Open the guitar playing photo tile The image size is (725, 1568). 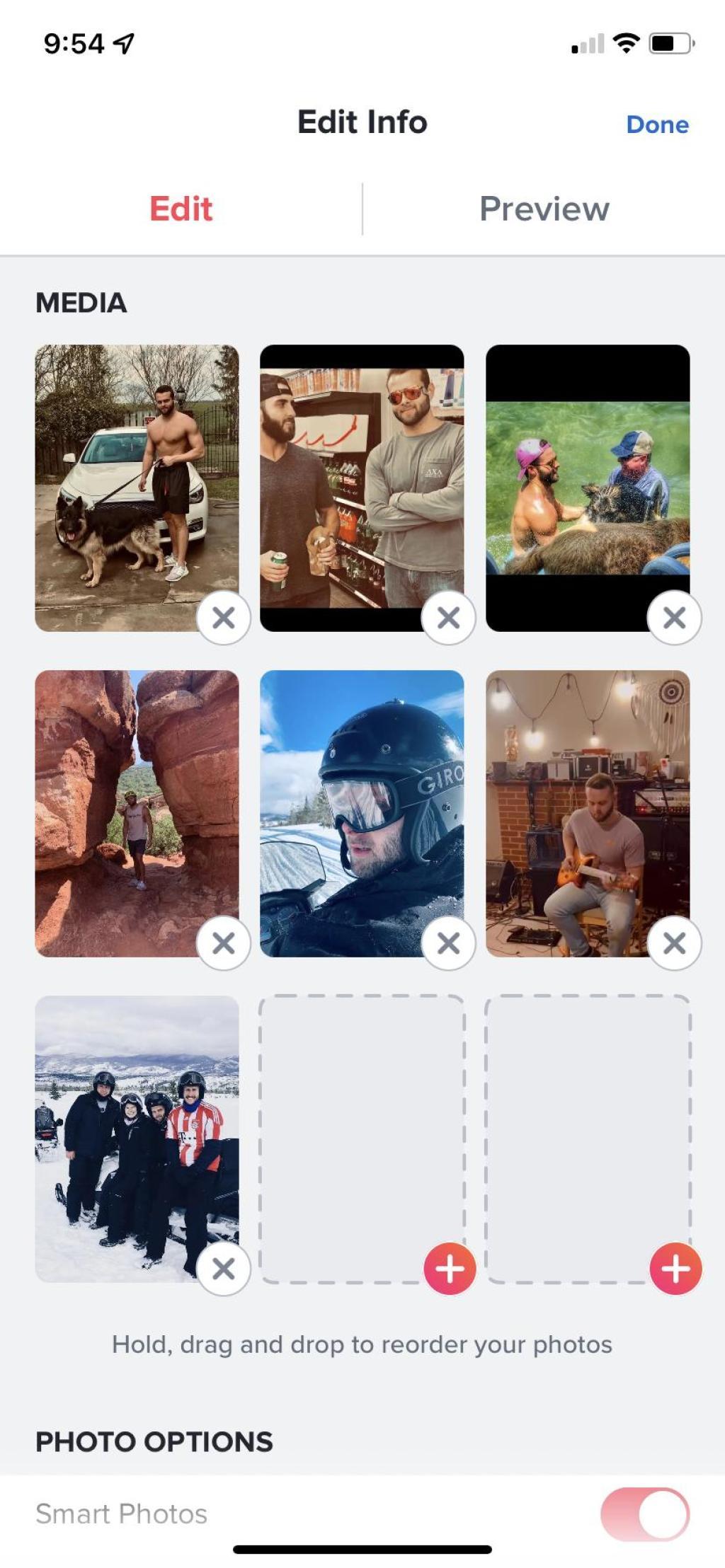pyautogui.click(x=588, y=814)
